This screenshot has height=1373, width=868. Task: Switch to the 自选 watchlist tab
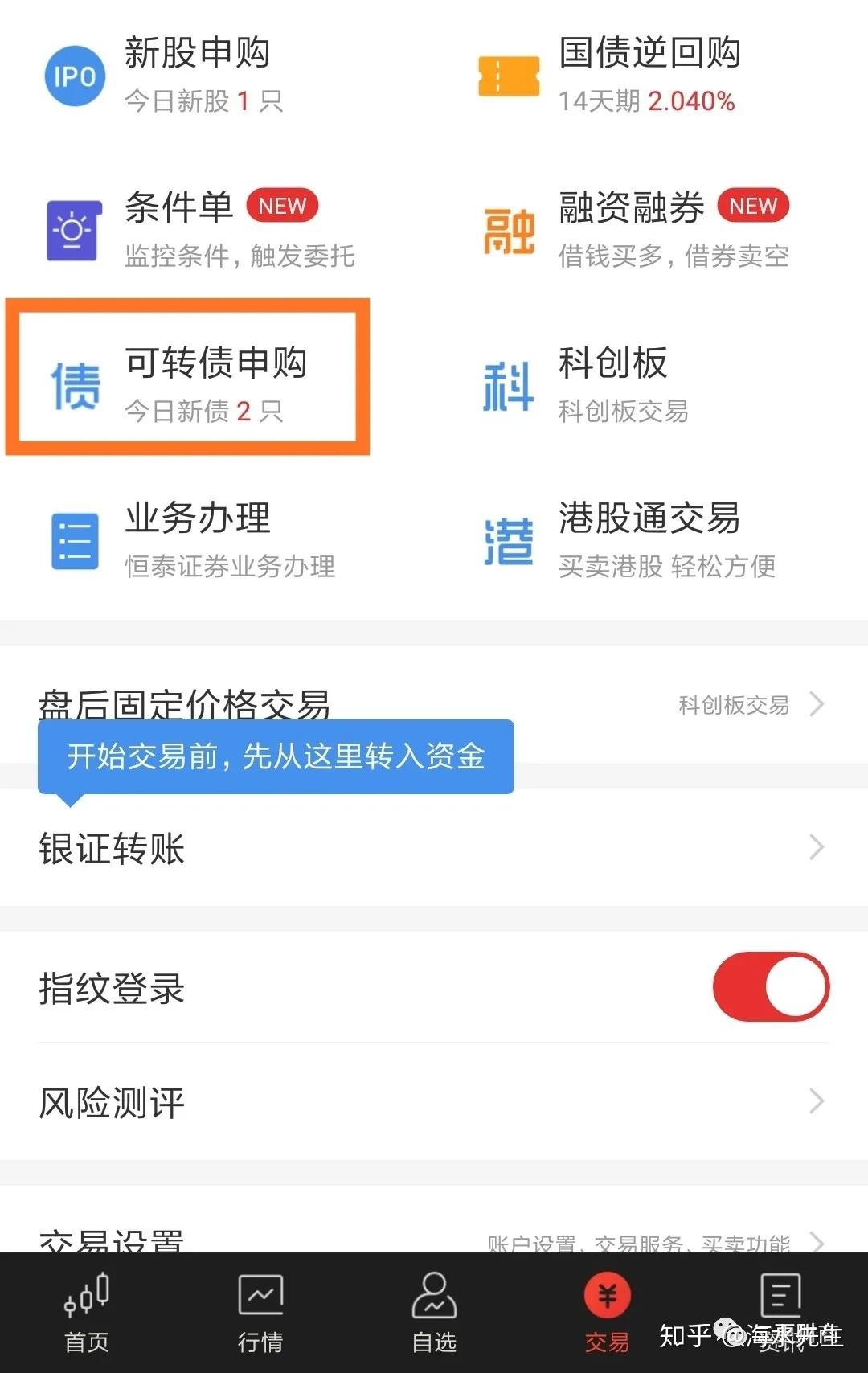click(x=433, y=1310)
